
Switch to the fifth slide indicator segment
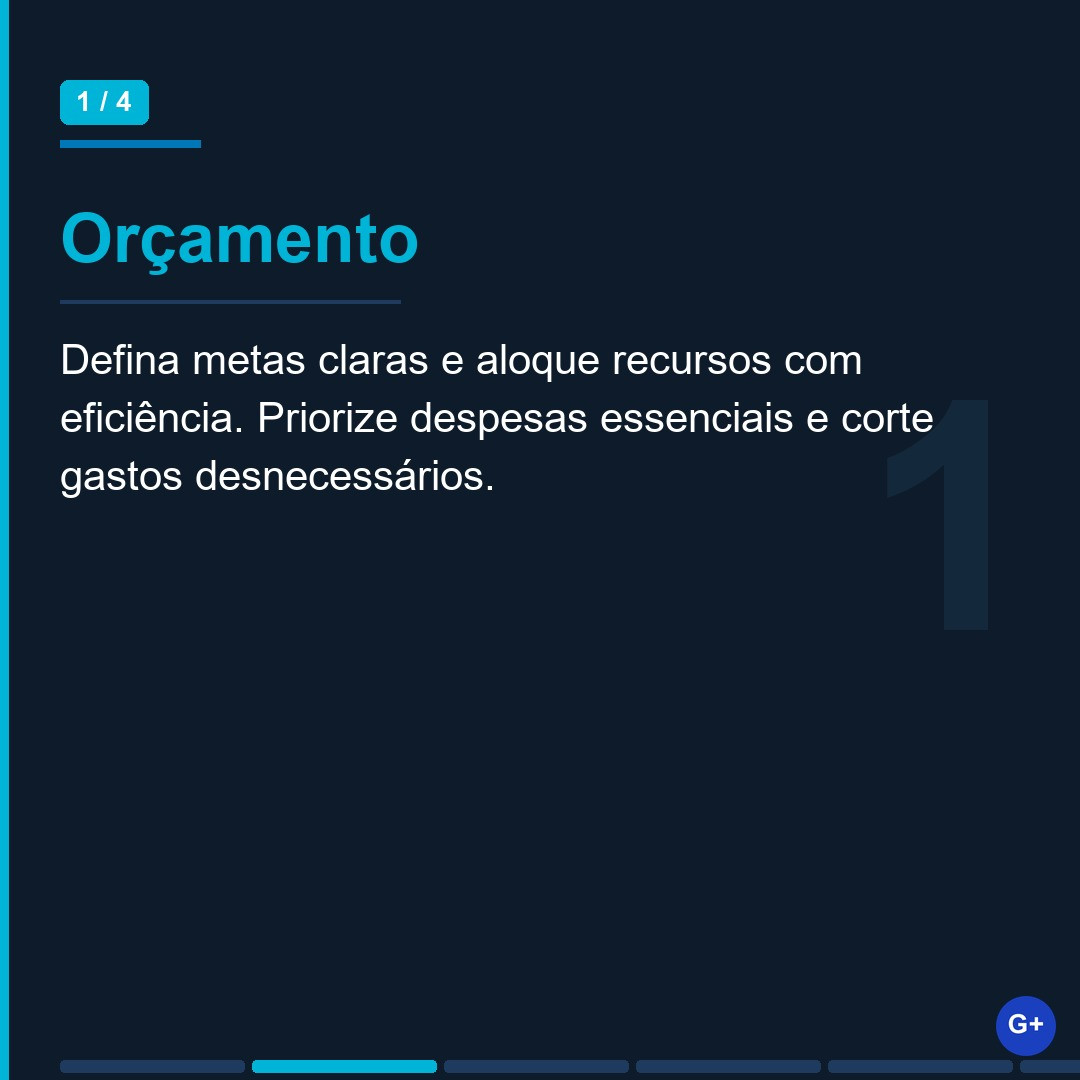point(920,1066)
